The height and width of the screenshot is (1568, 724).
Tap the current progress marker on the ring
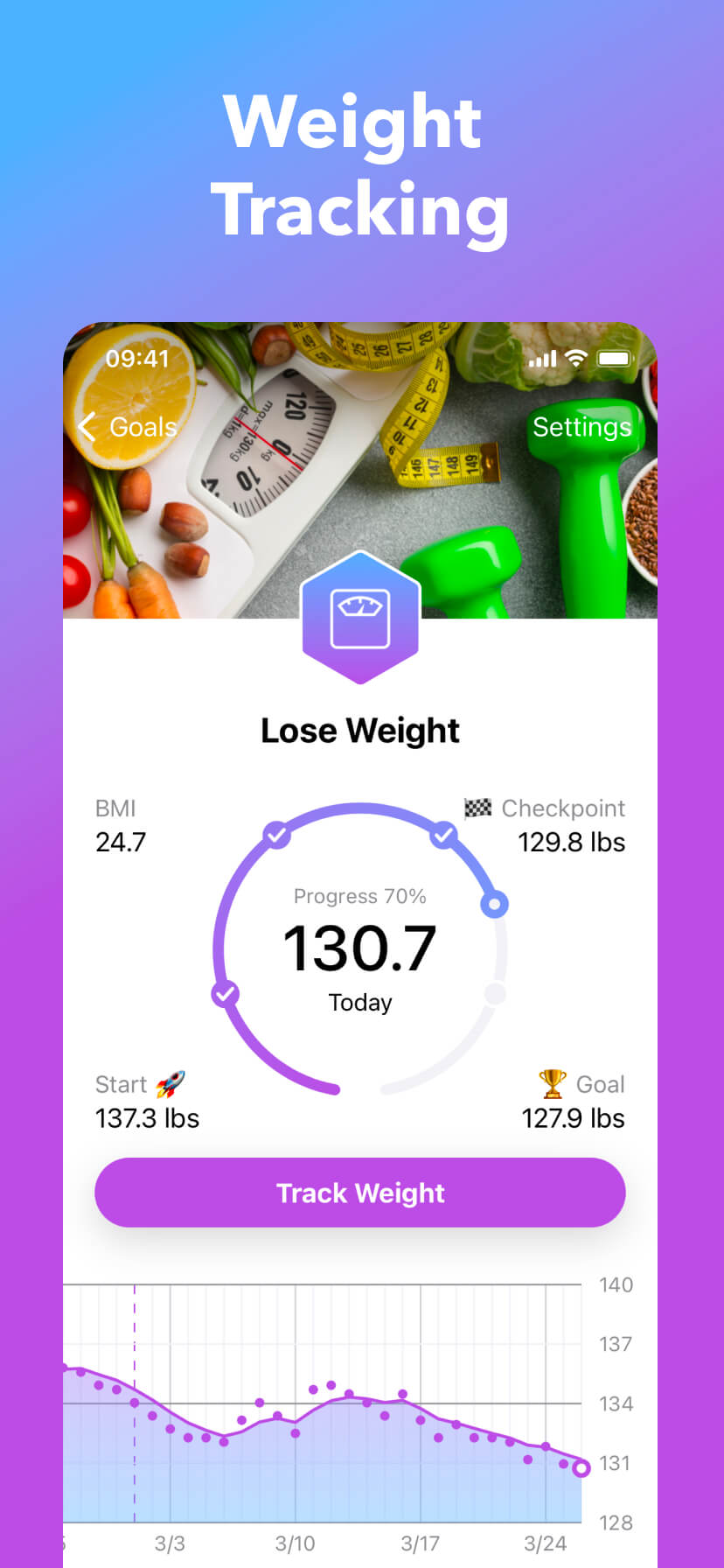tap(494, 903)
